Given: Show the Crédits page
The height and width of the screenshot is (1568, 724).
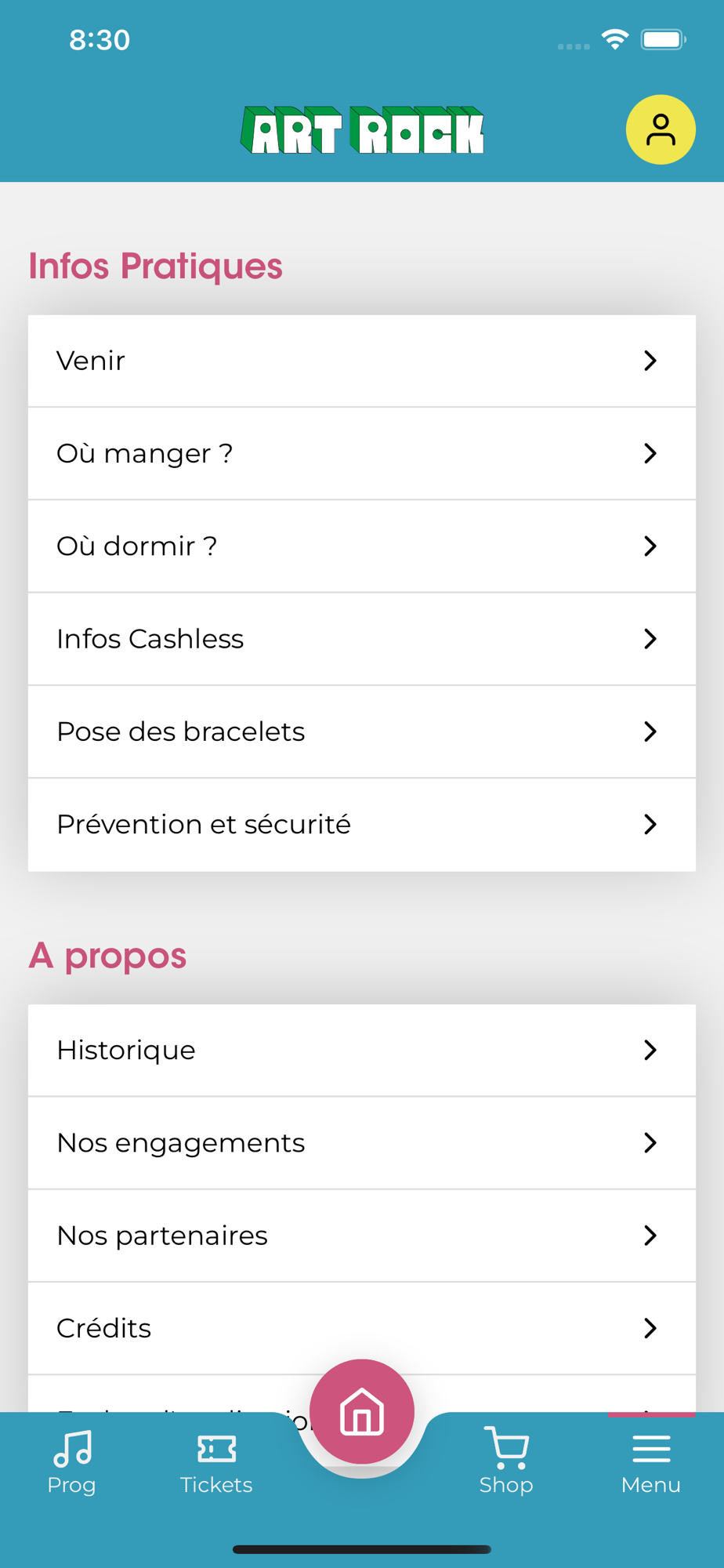Looking at the screenshot, I should pyautogui.click(x=361, y=1328).
